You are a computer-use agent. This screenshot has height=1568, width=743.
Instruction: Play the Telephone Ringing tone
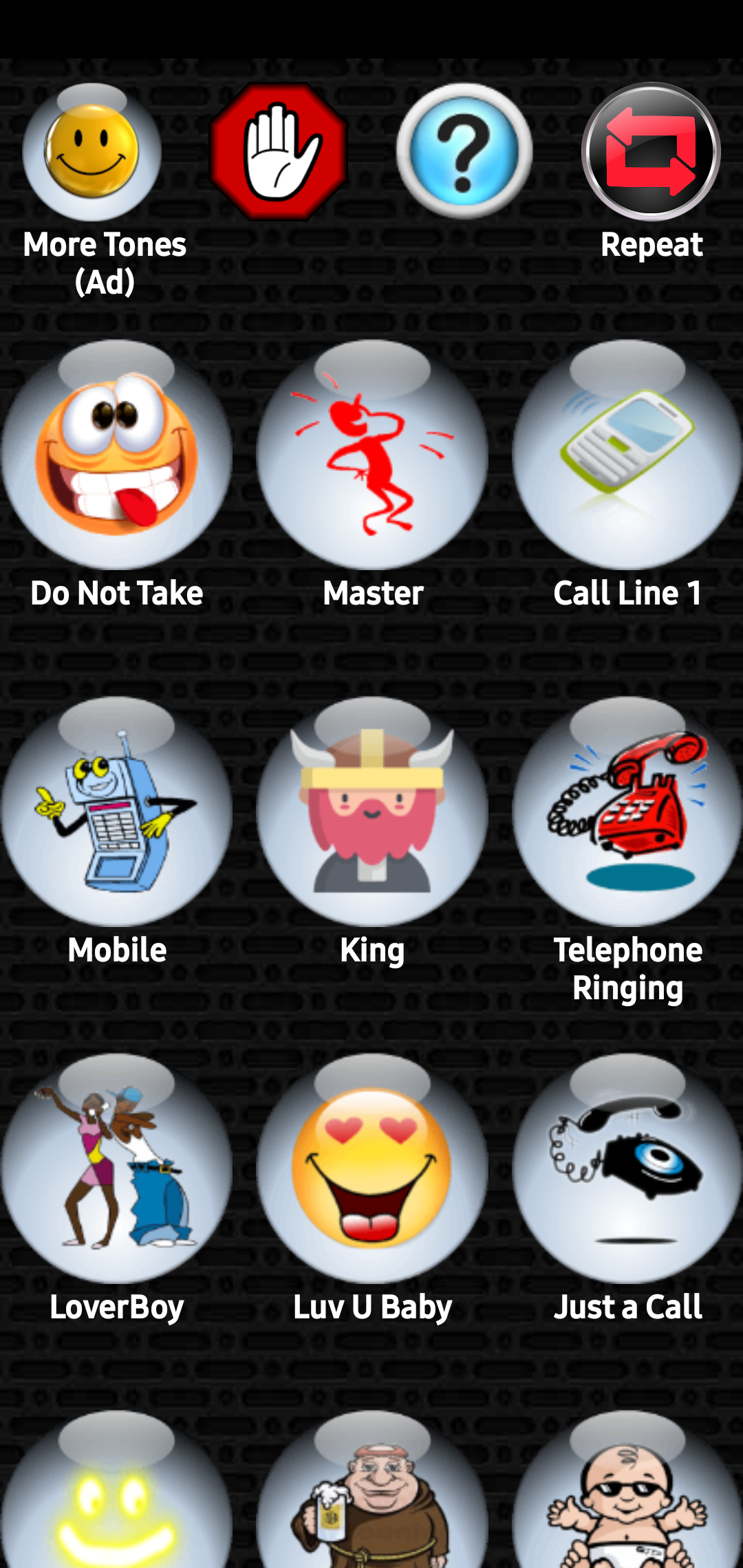tap(627, 812)
